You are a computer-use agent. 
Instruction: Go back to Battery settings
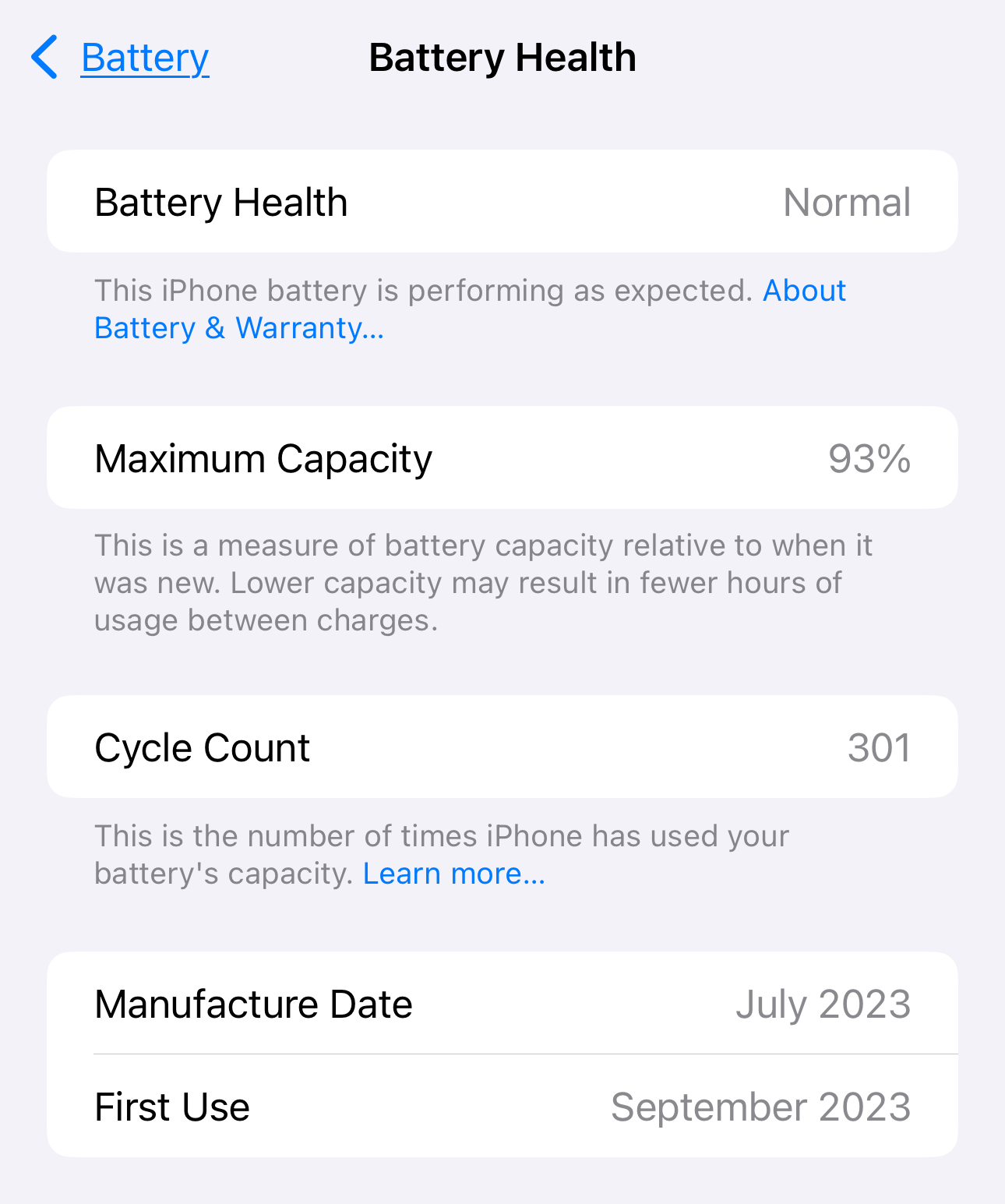click(122, 58)
